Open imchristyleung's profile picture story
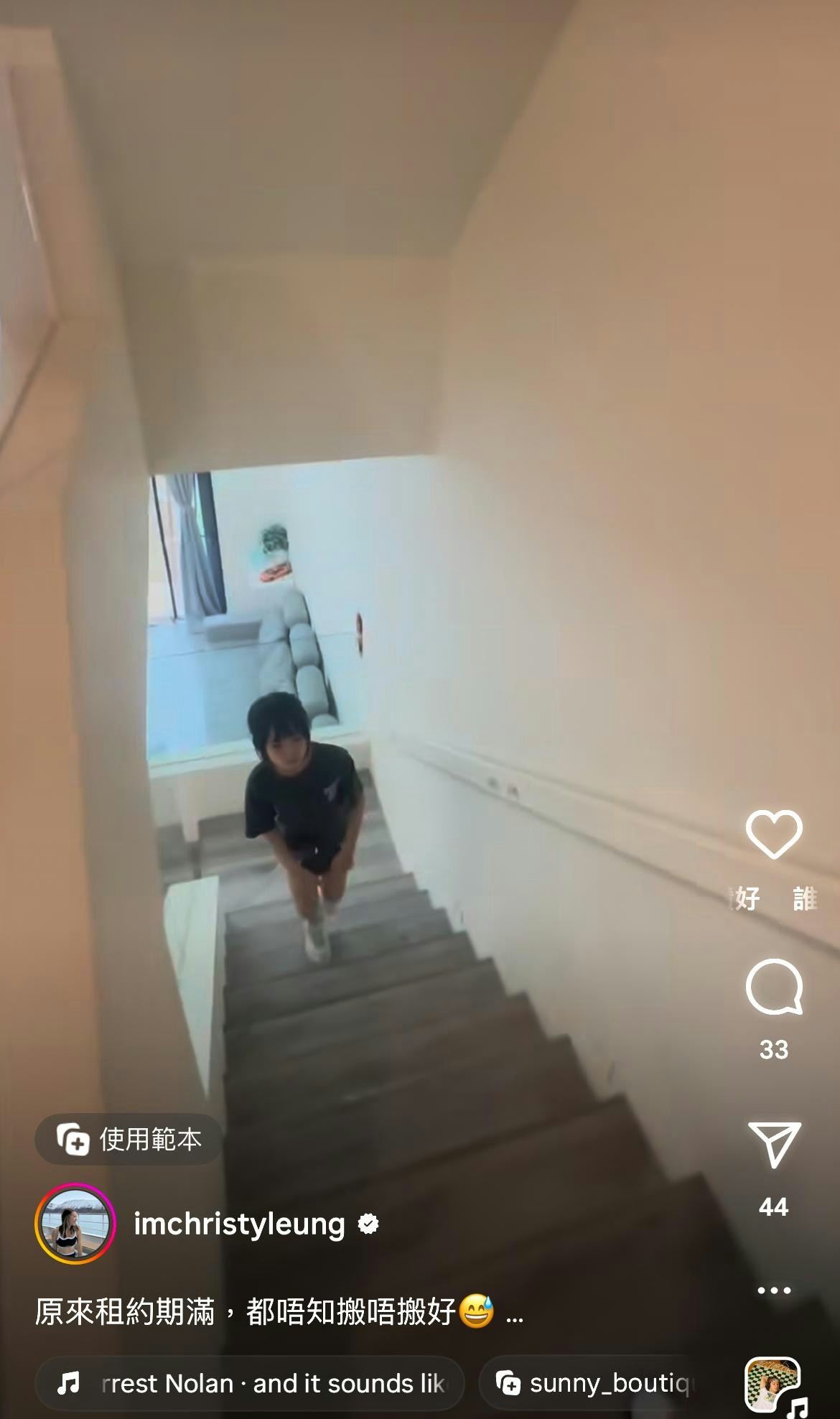Screen dimensions: 840x1419 click(x=75, y=1224)
